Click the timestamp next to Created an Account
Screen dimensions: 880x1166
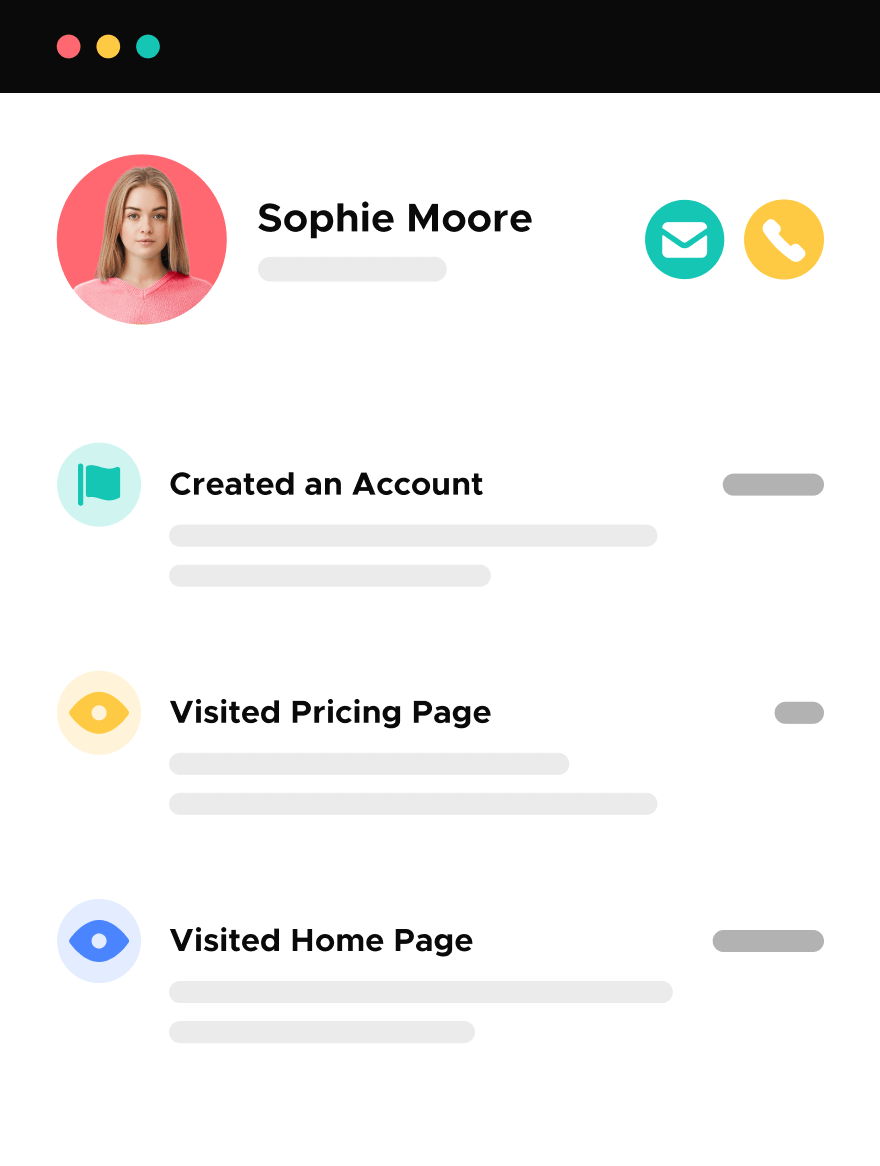click(x=773, y=484)
